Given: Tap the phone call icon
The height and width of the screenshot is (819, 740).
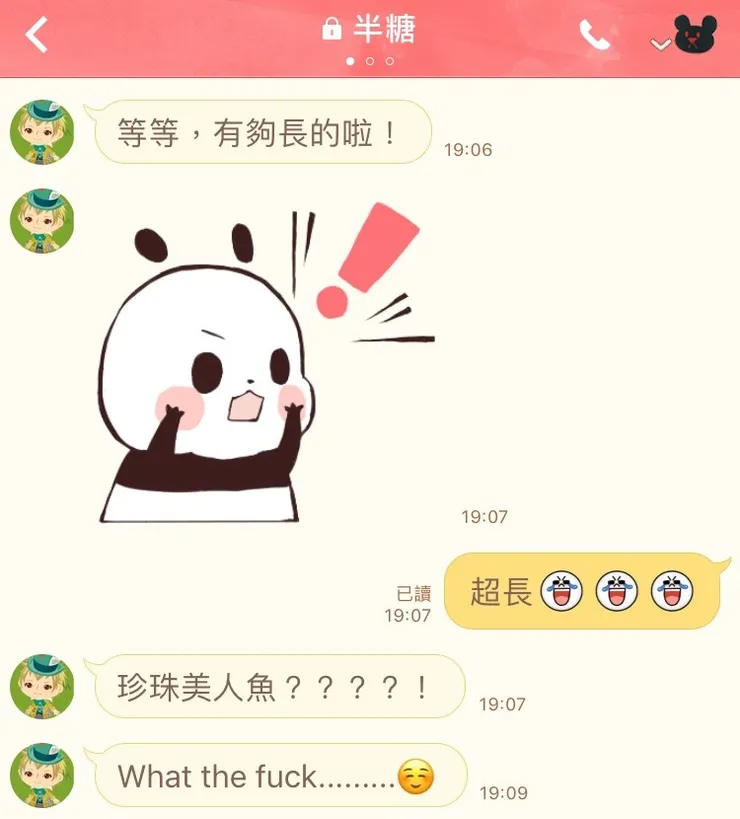Looking at the screenshot, I should point(594,33).
